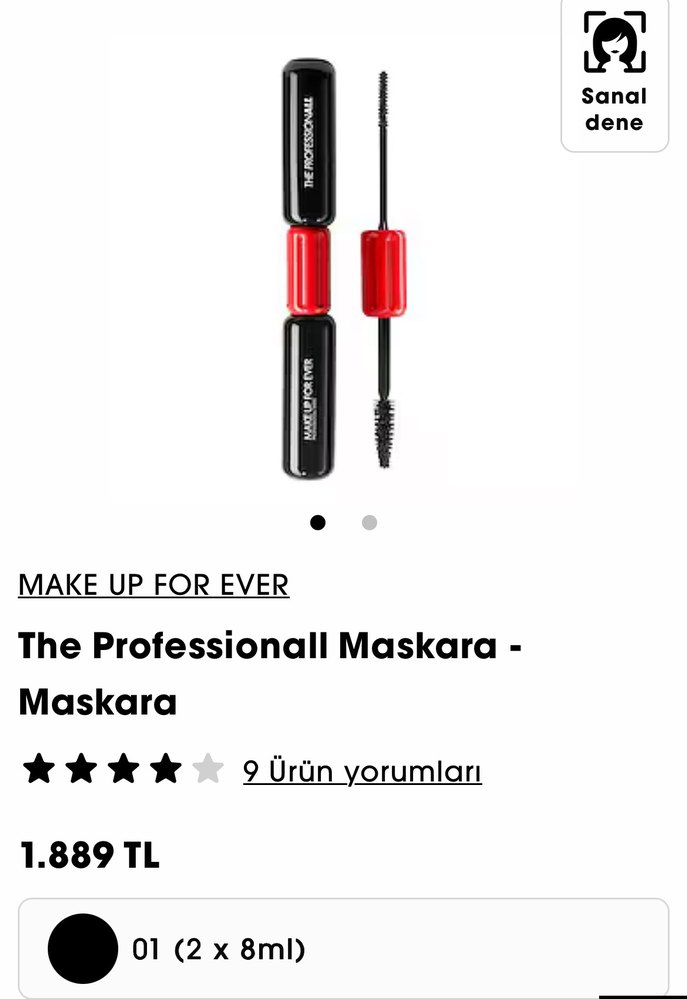The width and height of the screenshot is (687, 999).
Task: Open the MAKE UP FOR EVER brand link
Action: [x=153, y=585]
